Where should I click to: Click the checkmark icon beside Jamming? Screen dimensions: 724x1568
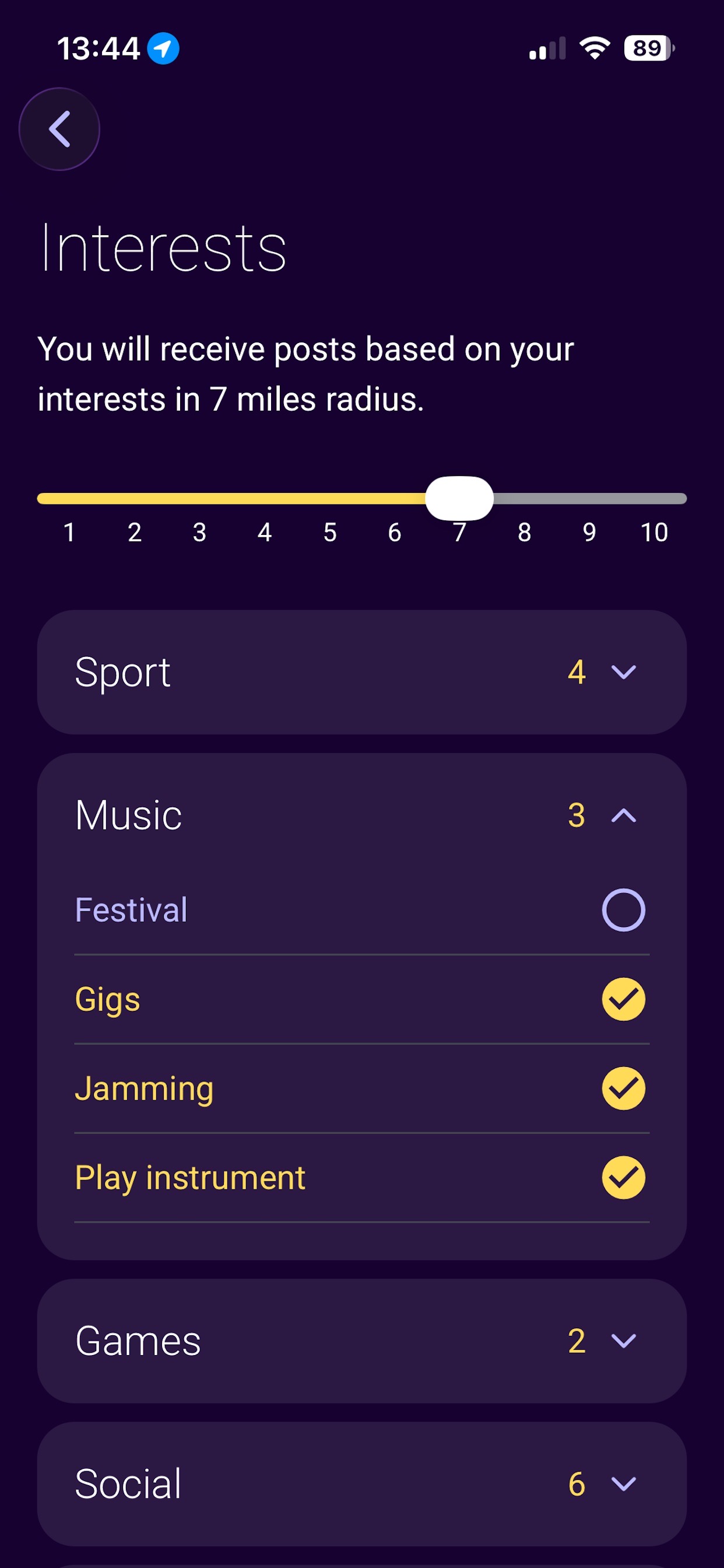coord(623,1088)
